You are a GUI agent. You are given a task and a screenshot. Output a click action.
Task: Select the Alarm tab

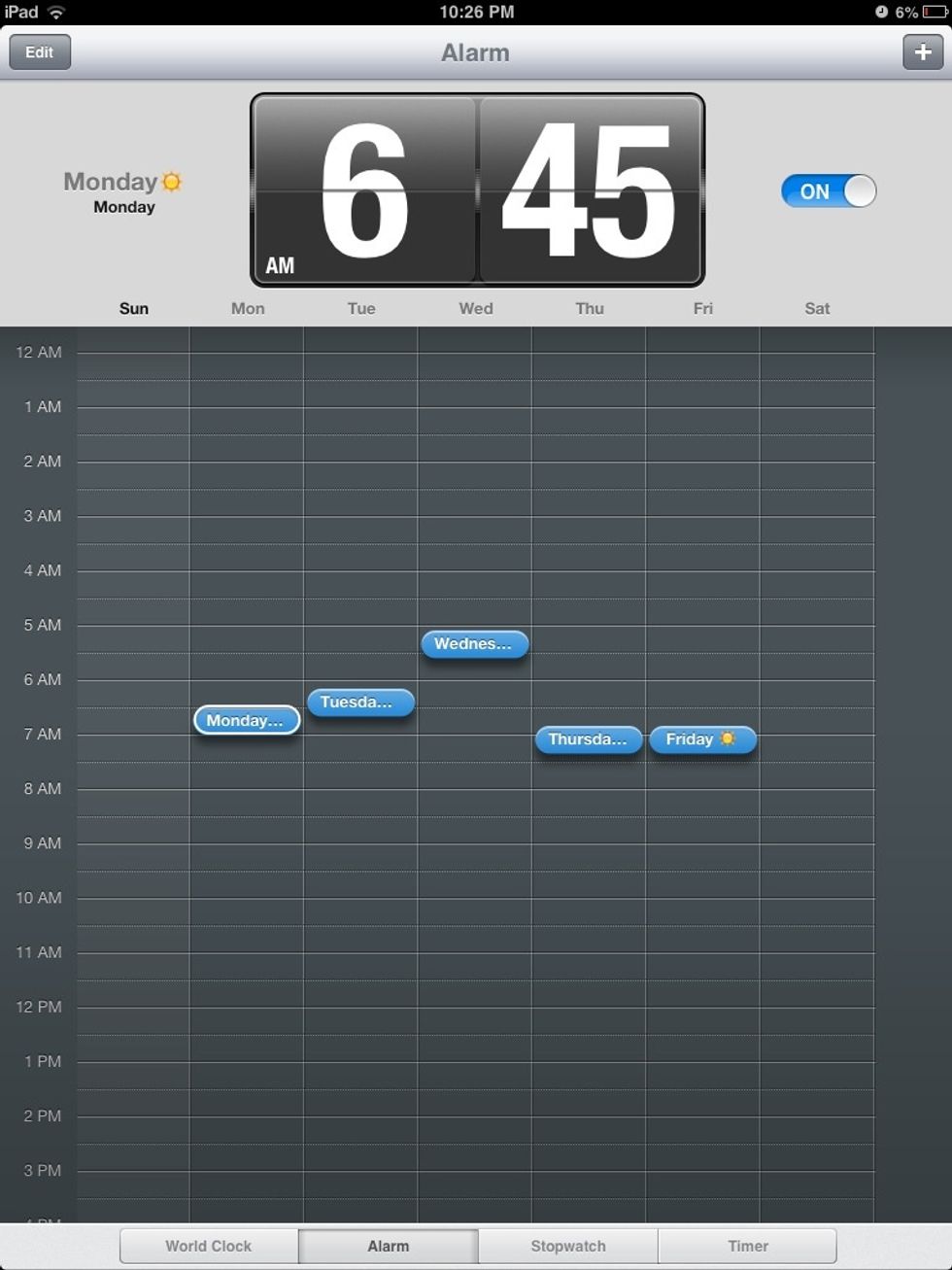(x=388, y=1246)
